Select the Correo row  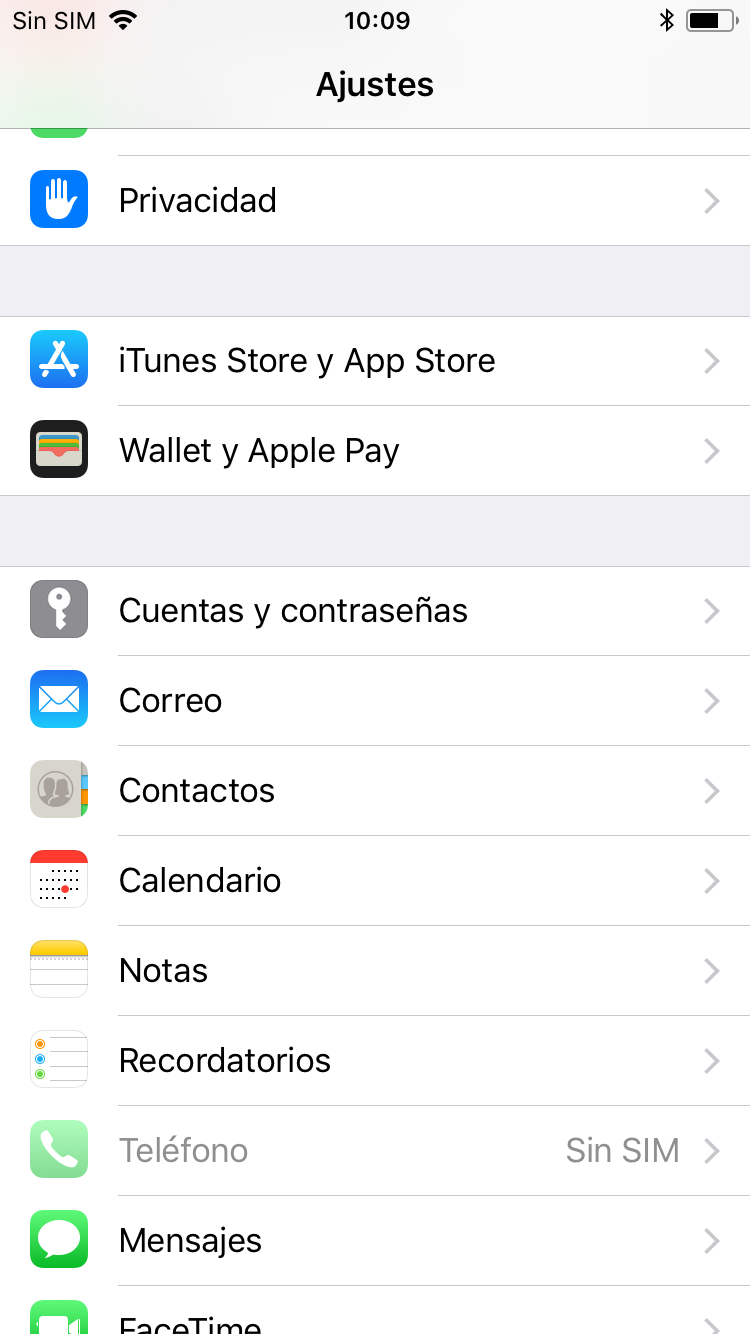(x=375, y=701)
